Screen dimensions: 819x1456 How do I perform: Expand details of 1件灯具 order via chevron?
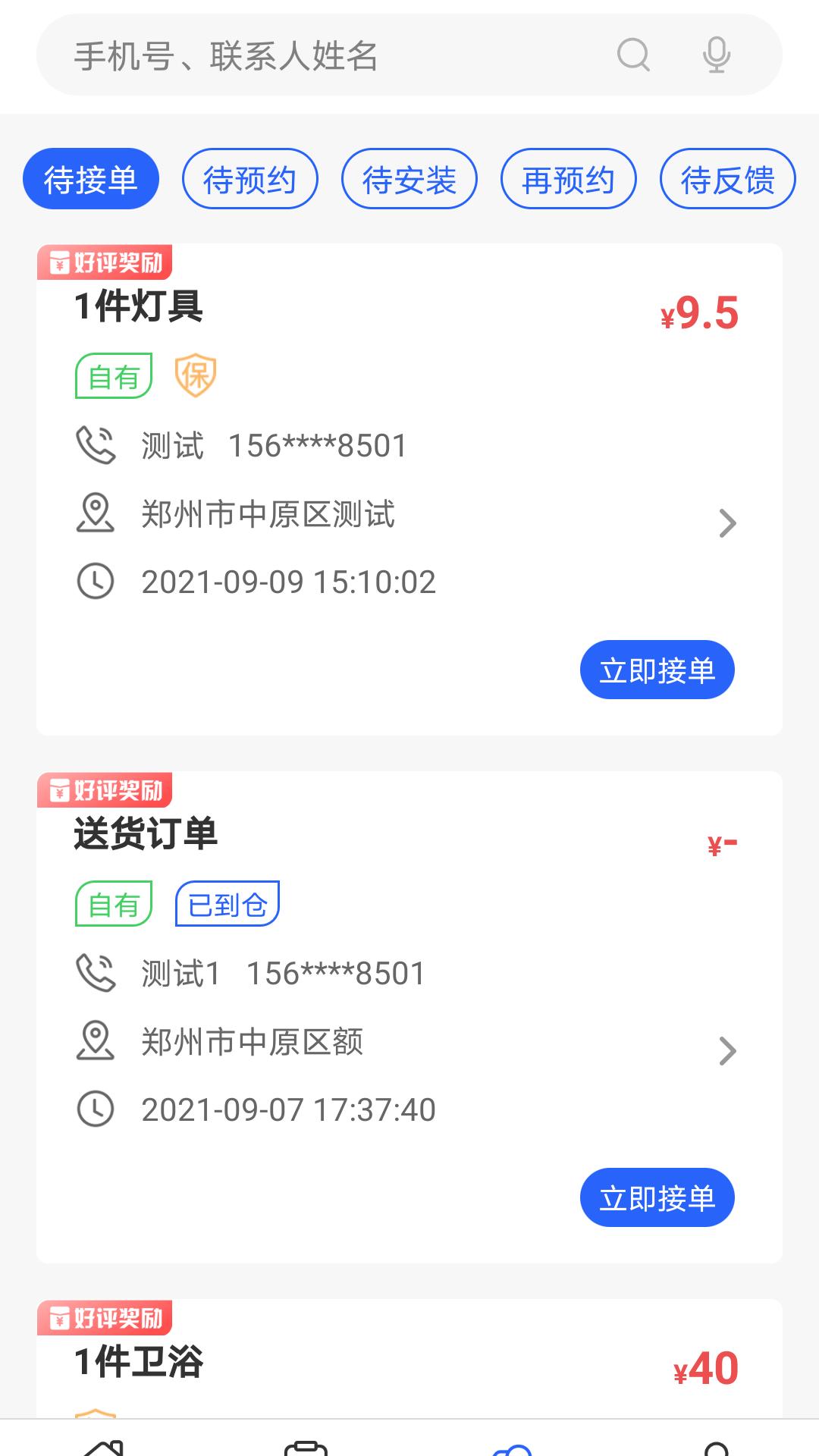728,522
